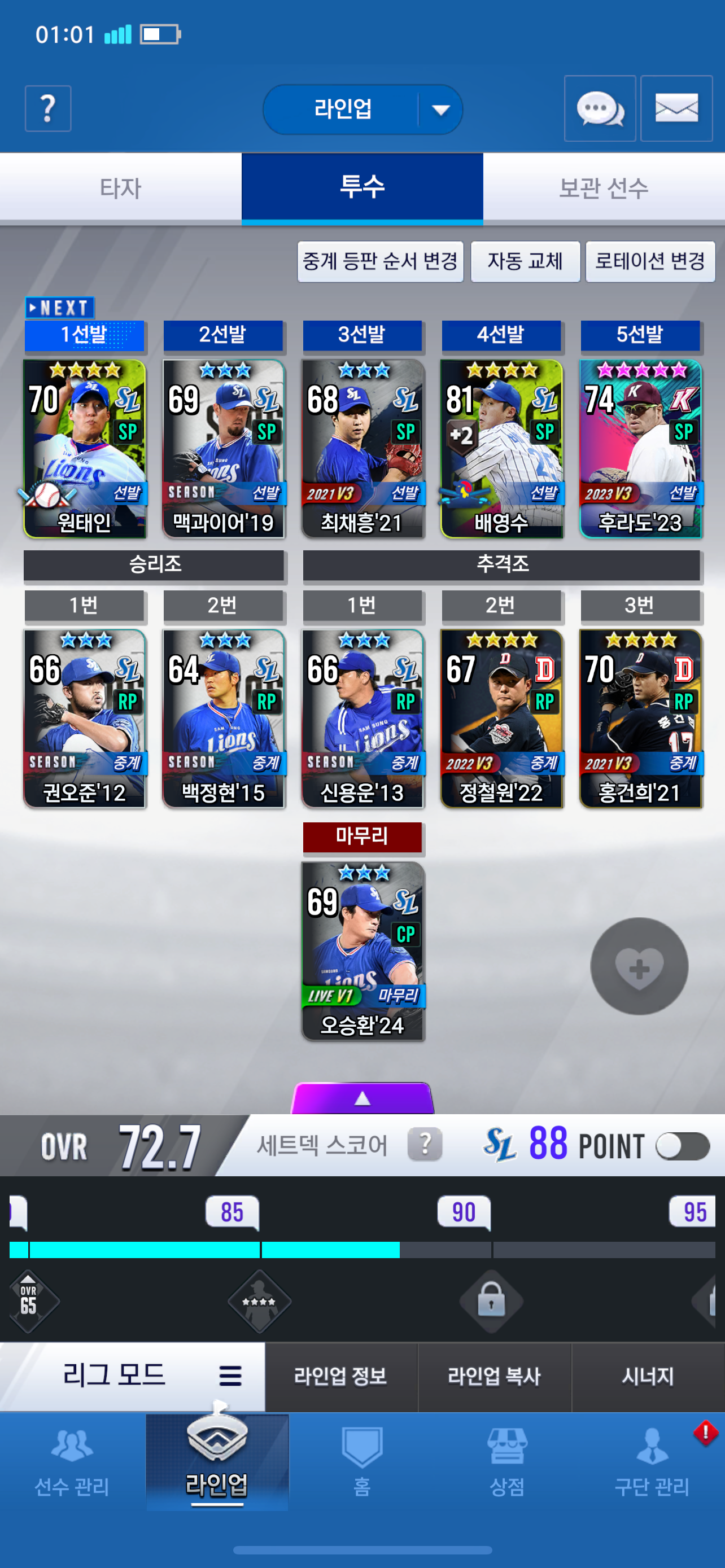Open the 후라도'23 player card
This screenshot has height=1568, width=725.
(x=640, y=449)
